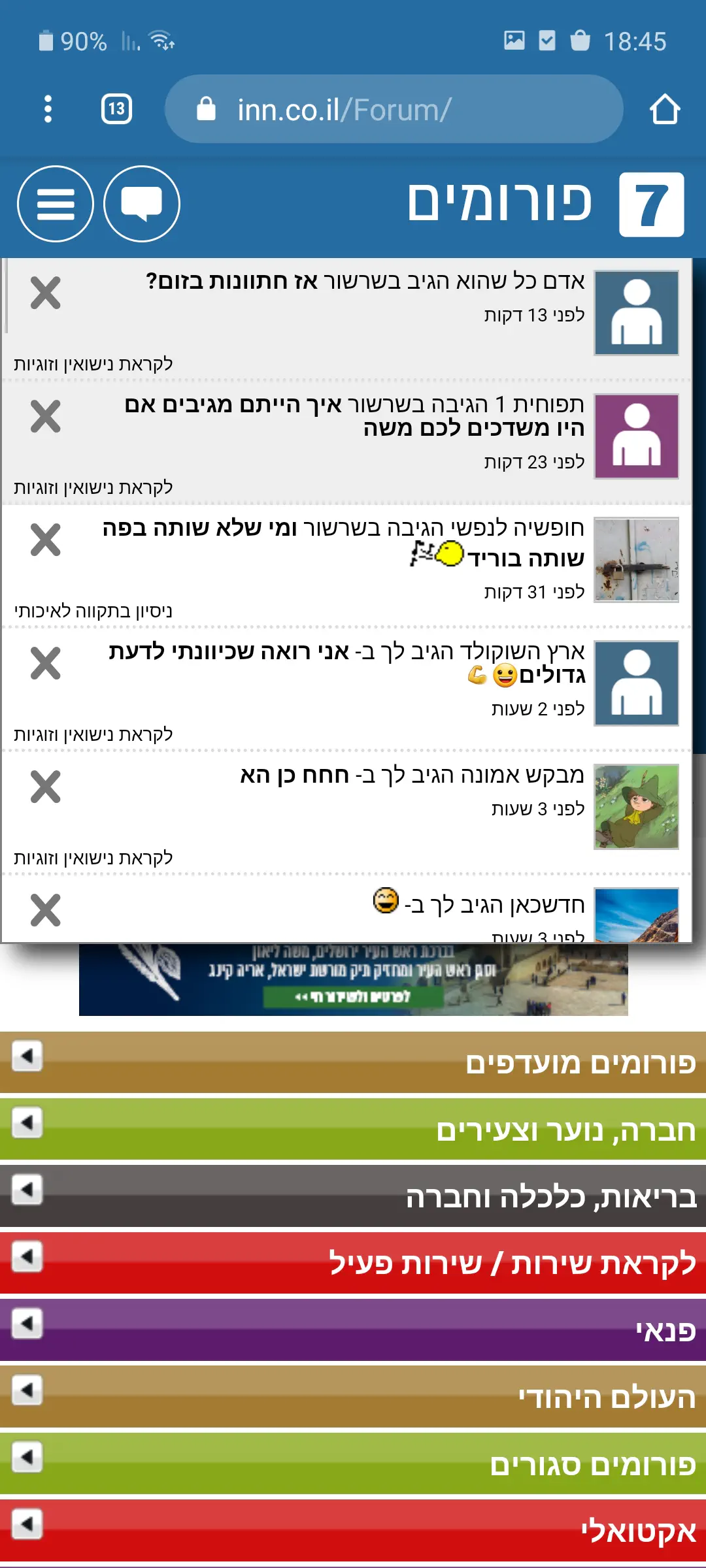Toggle the notifications speech bubble icon
Screen dimensions: 706x1568
pyautogui.click(x=142, y=204)
